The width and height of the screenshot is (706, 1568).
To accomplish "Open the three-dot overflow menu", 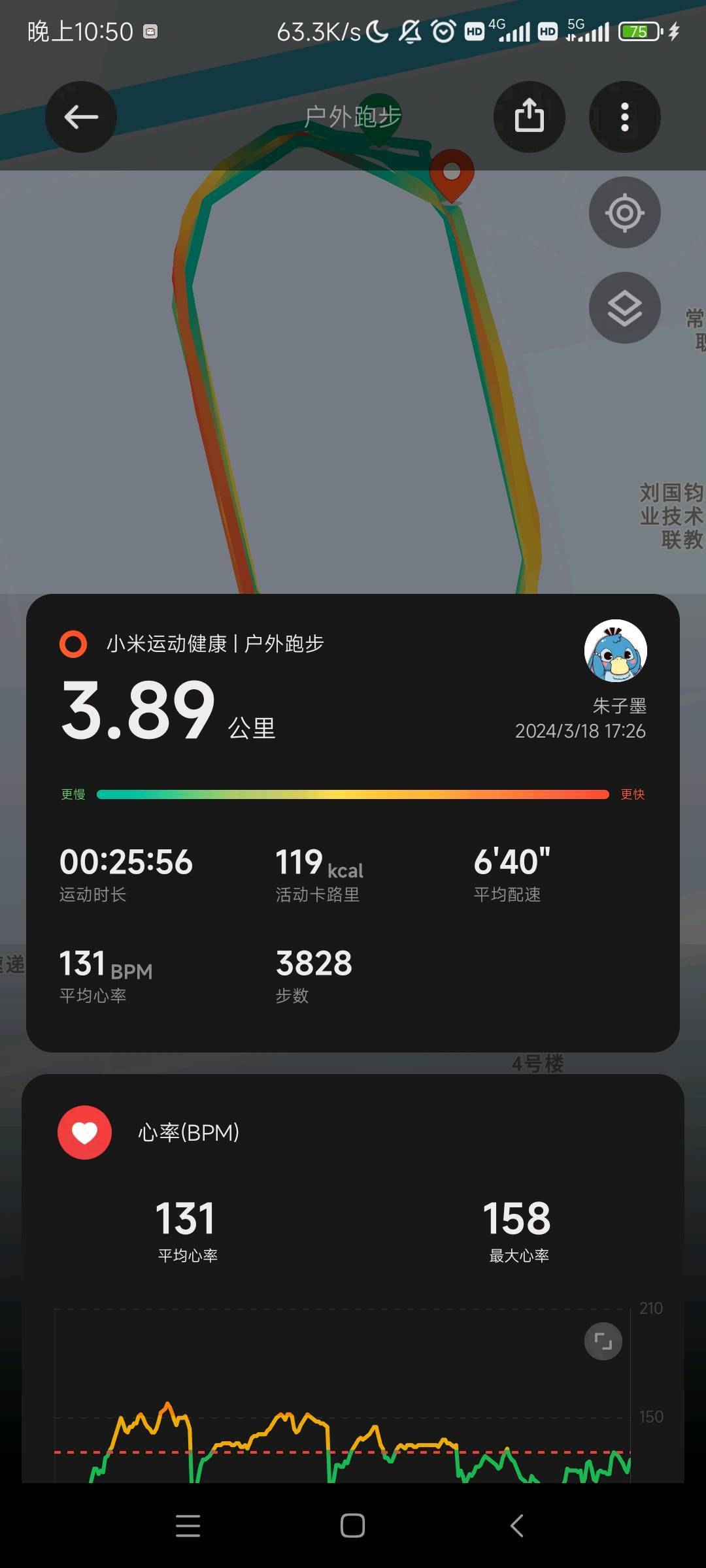I will point(624,117).
